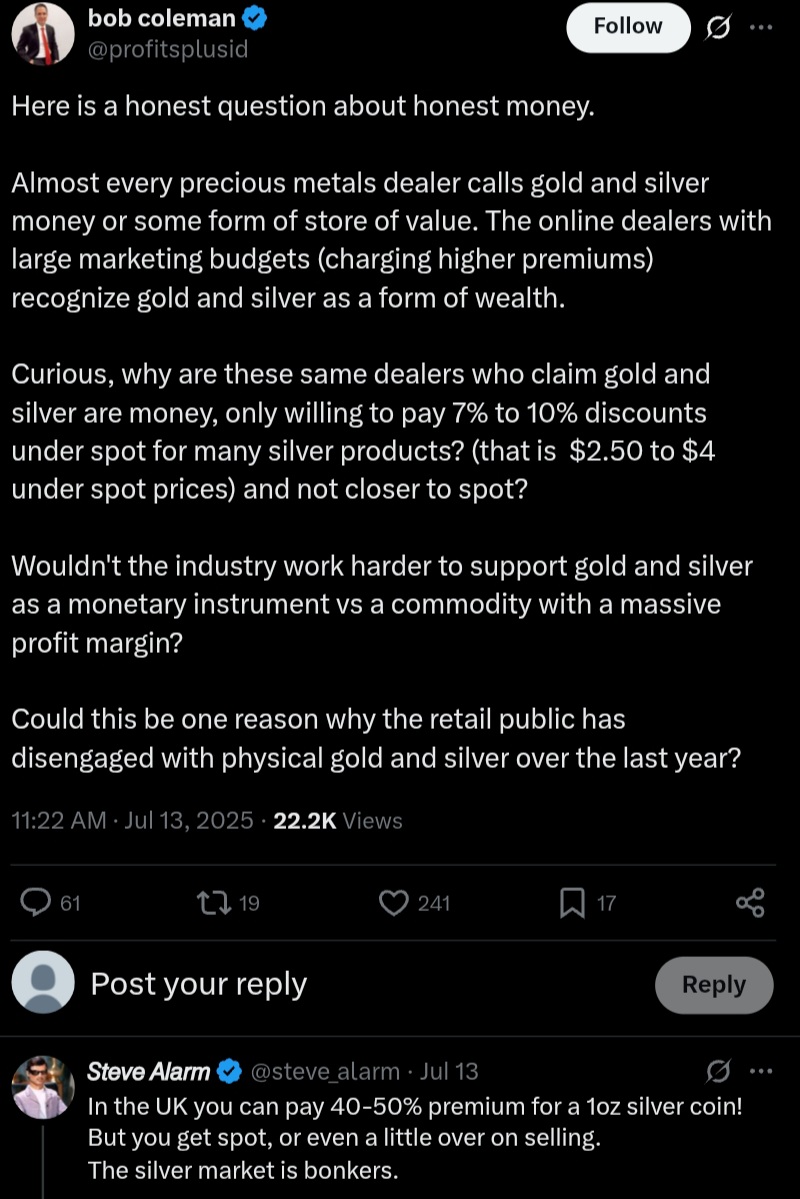Open the @profitsplusid handle

coord(168,48)
